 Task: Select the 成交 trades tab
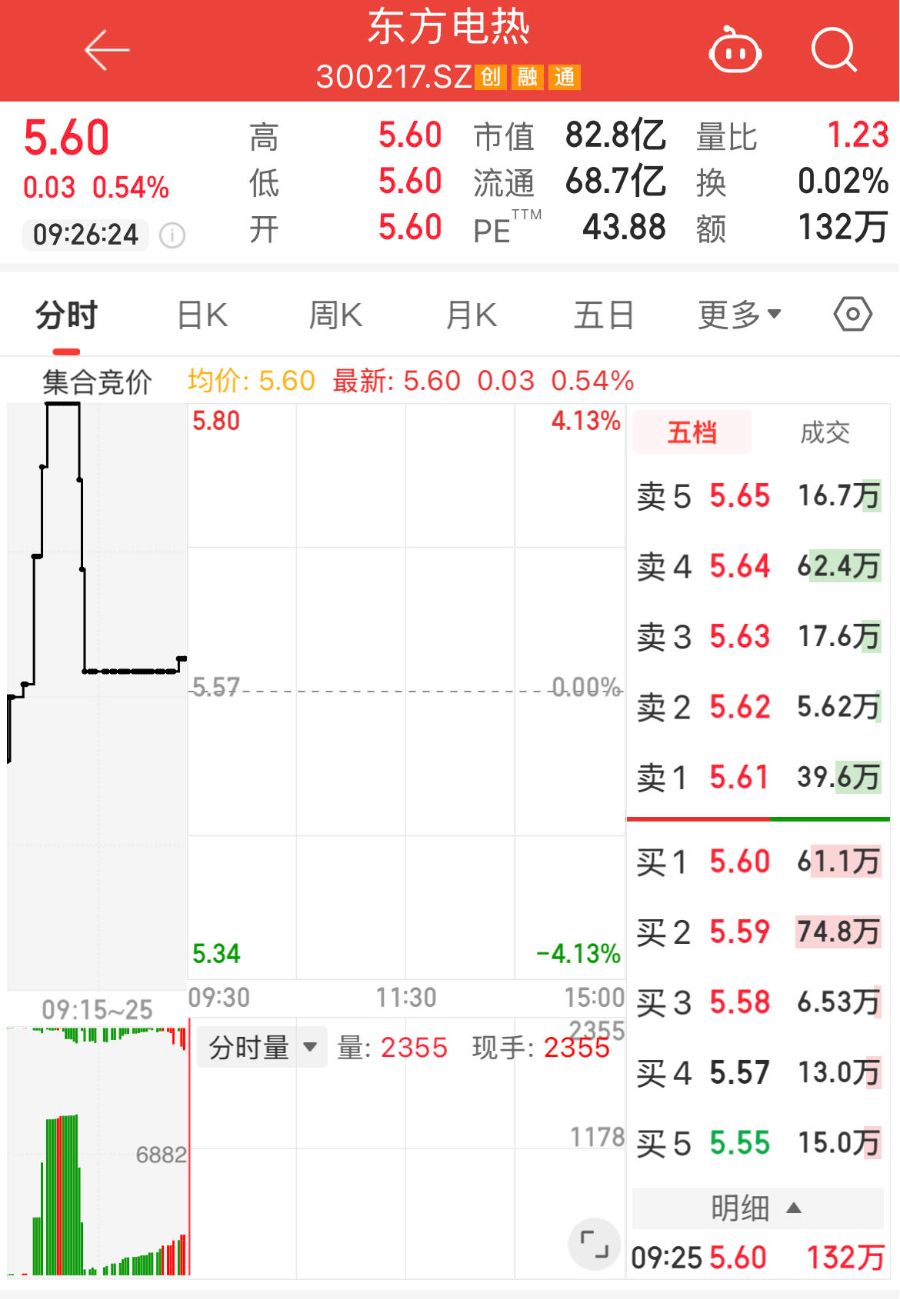[x=825, y=433]
